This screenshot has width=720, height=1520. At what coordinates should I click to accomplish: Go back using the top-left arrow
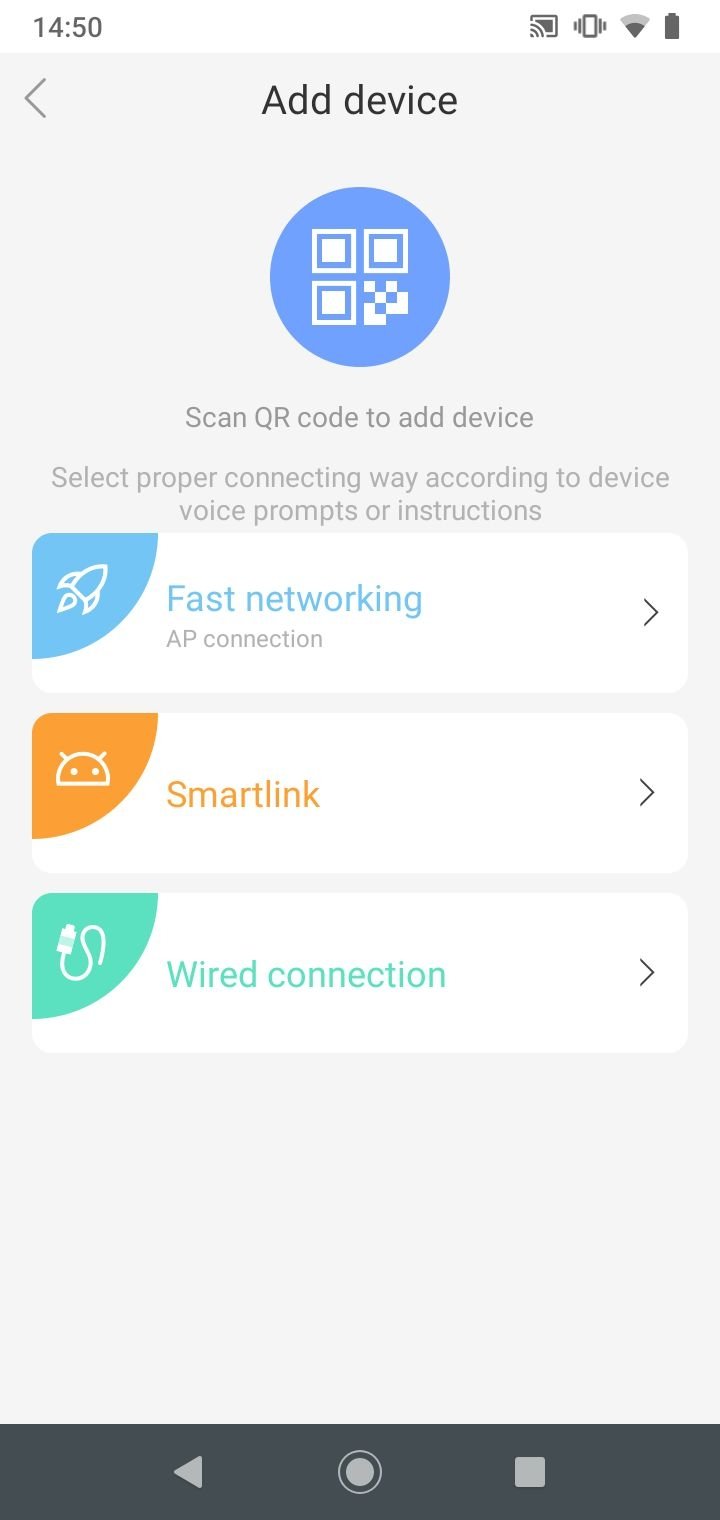coord(36,99)
